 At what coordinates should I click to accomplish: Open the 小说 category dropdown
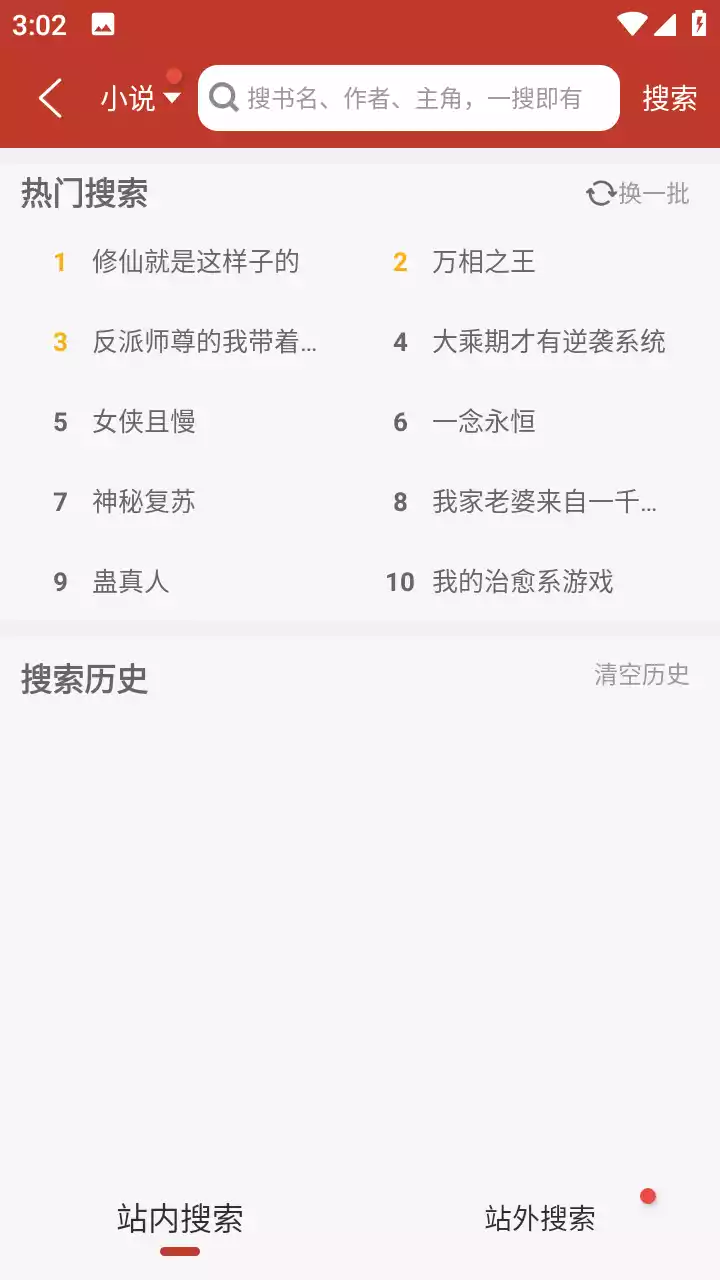[128, 97]
